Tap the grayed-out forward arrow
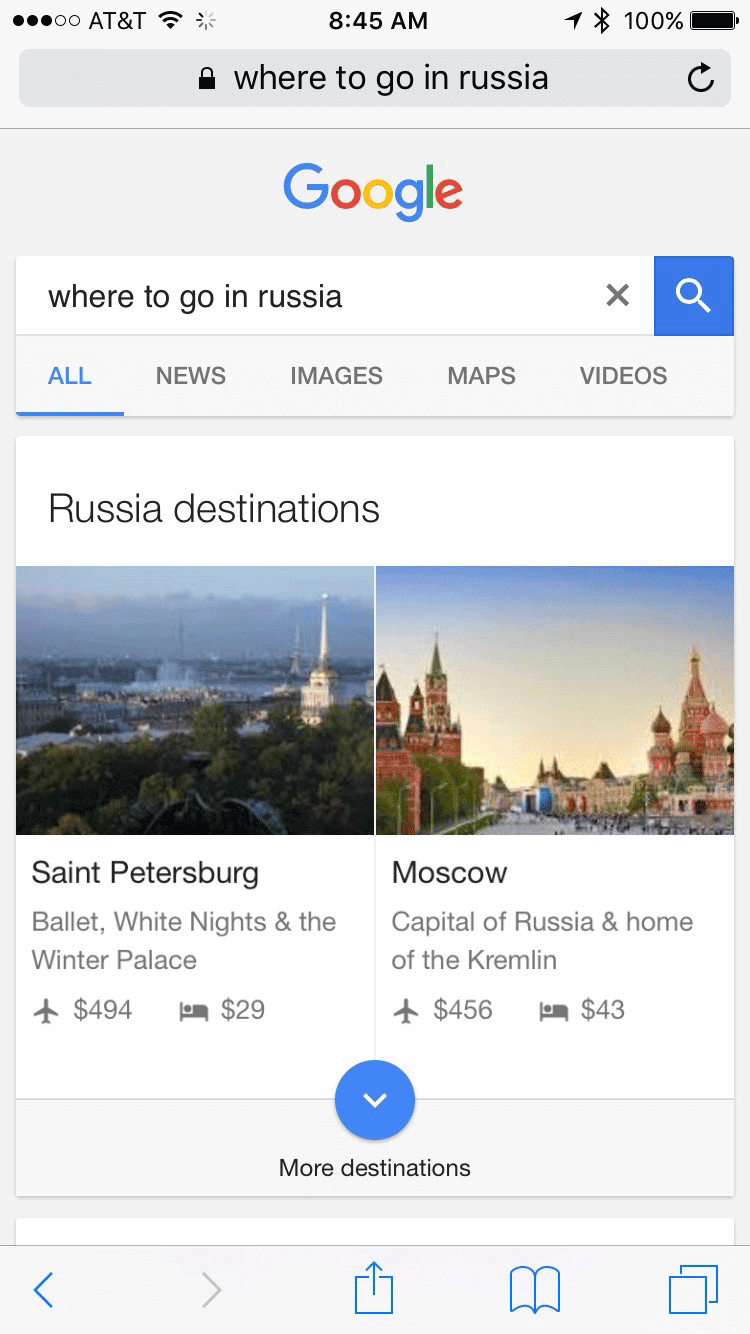The height and width of the screenshot is (1334, 750). tap(210, 1289)
